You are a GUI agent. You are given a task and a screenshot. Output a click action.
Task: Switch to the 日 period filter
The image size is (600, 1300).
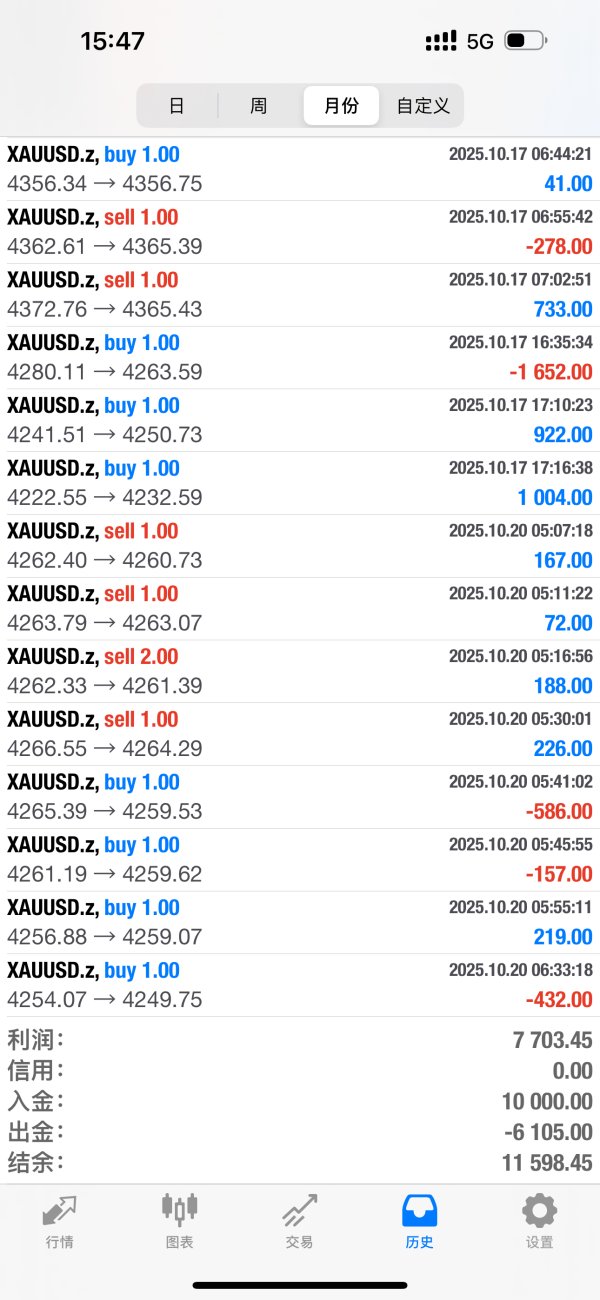point(177,106)
